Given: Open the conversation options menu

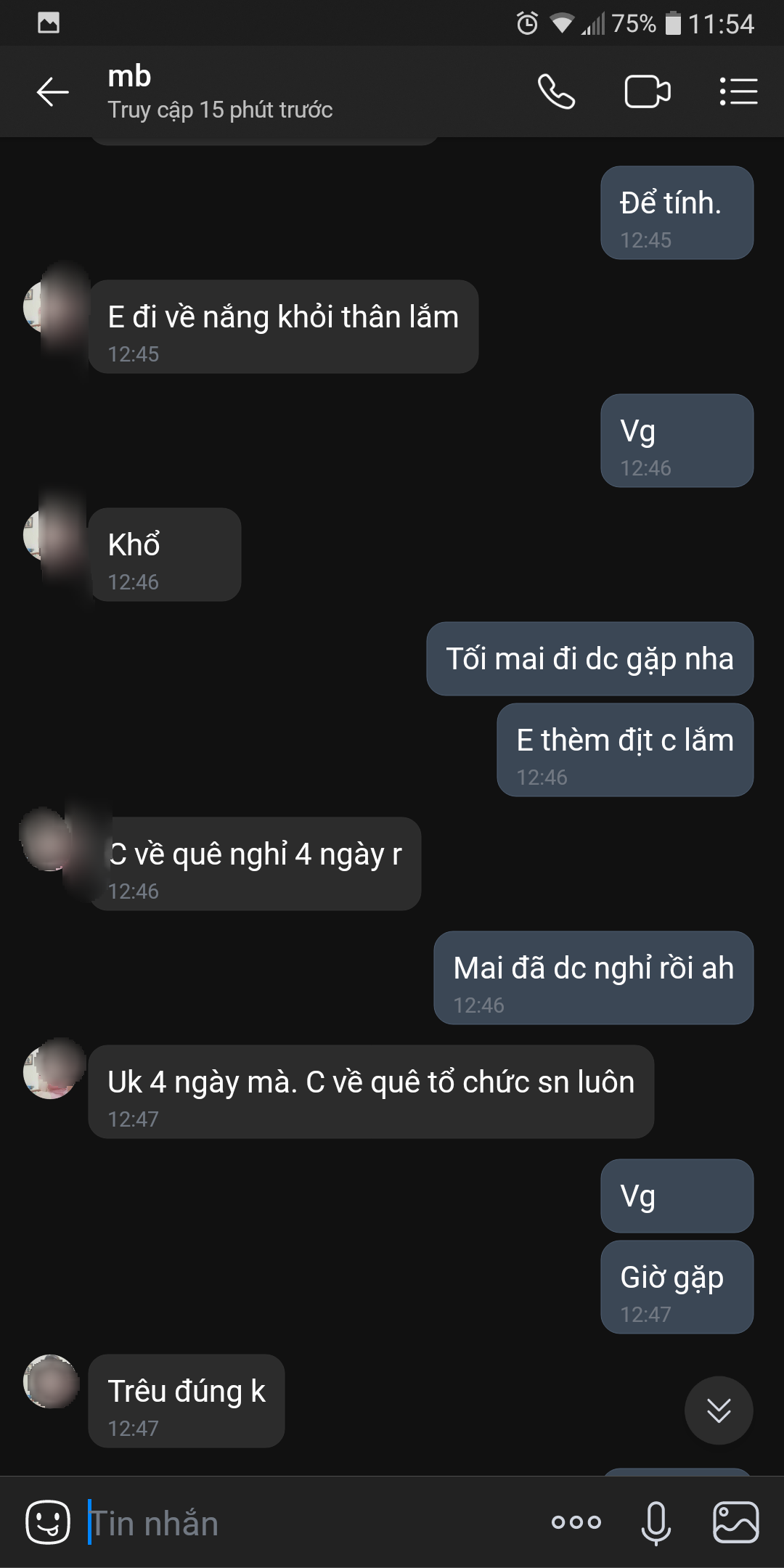Looking at the screenshot, I should (x=738, y=92).
